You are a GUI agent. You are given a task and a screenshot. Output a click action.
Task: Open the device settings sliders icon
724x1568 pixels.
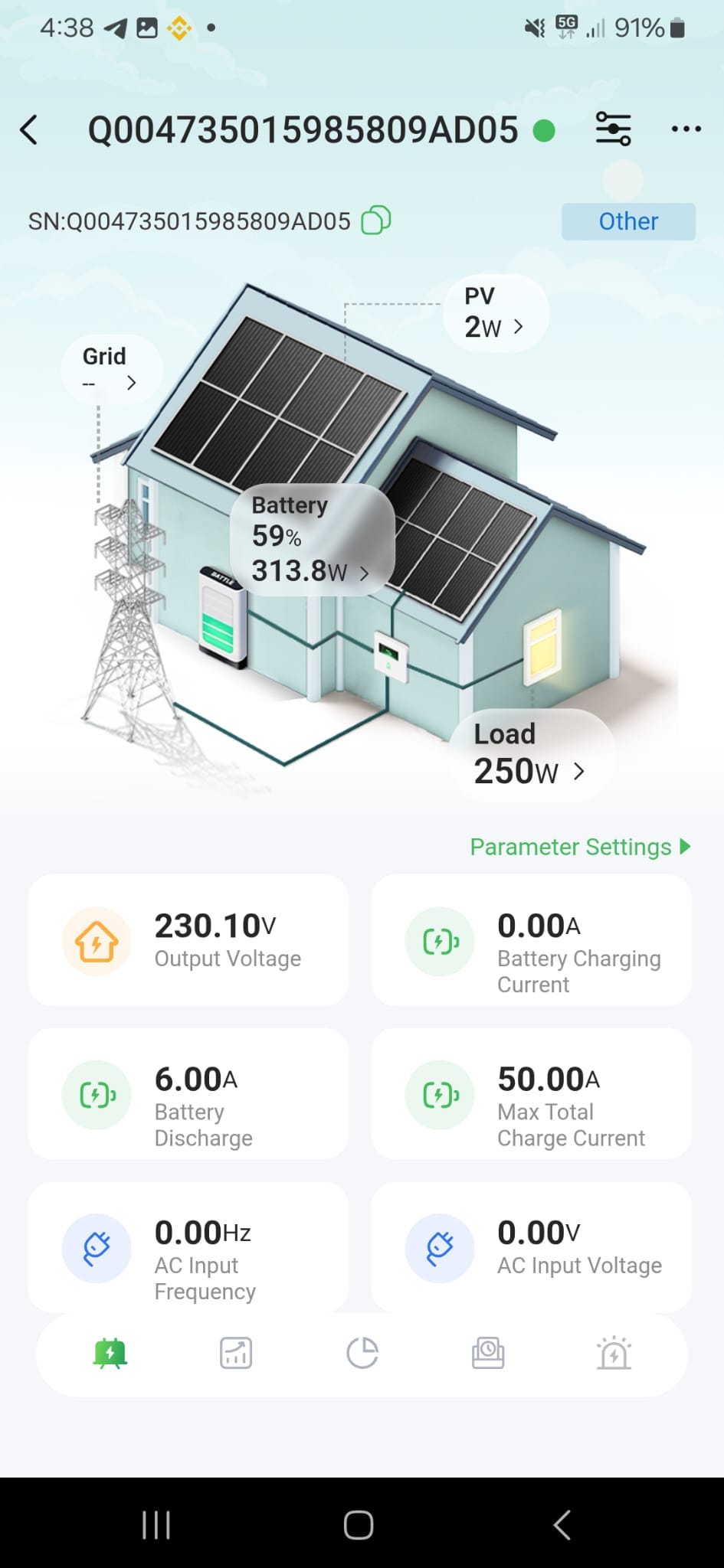click(613, 129)
